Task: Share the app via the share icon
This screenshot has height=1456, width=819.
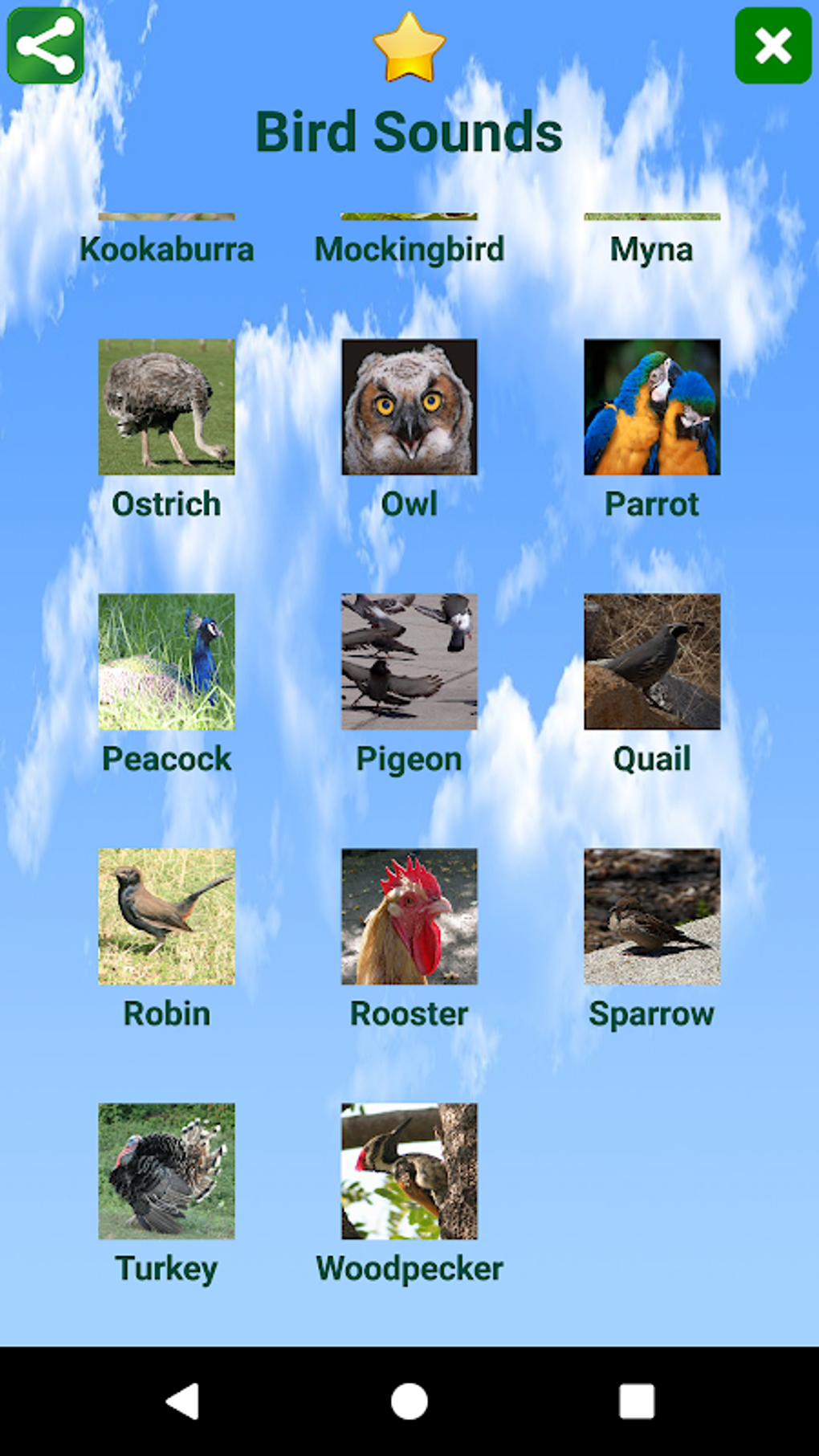Action: [x=46, y=46]
